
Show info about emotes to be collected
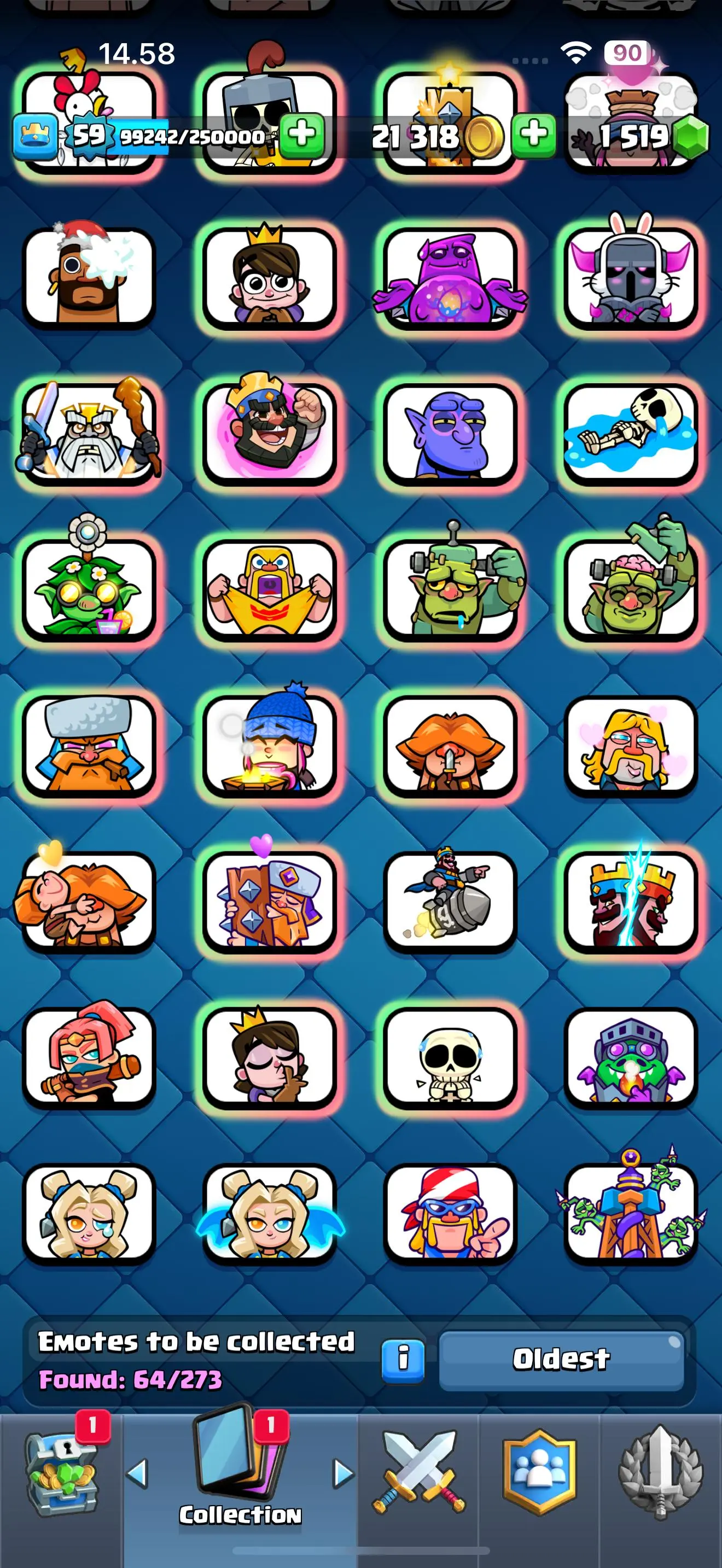(403, 1358)
